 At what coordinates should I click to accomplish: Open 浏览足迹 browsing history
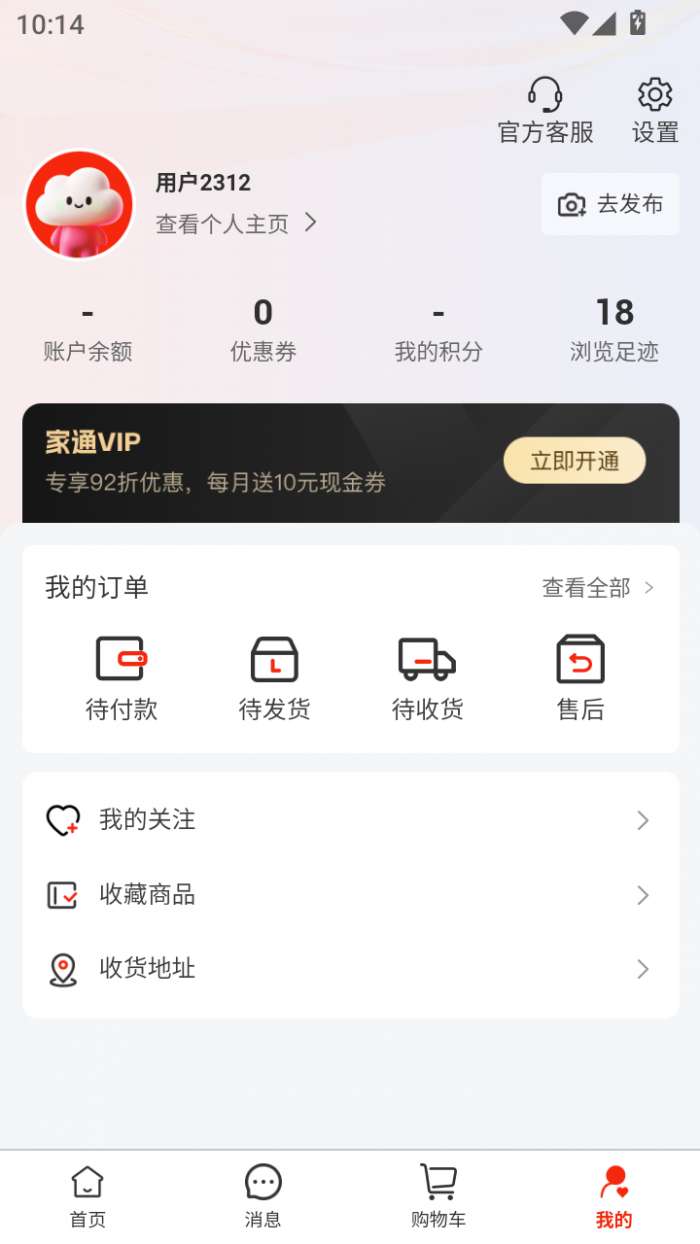[614, 331]
